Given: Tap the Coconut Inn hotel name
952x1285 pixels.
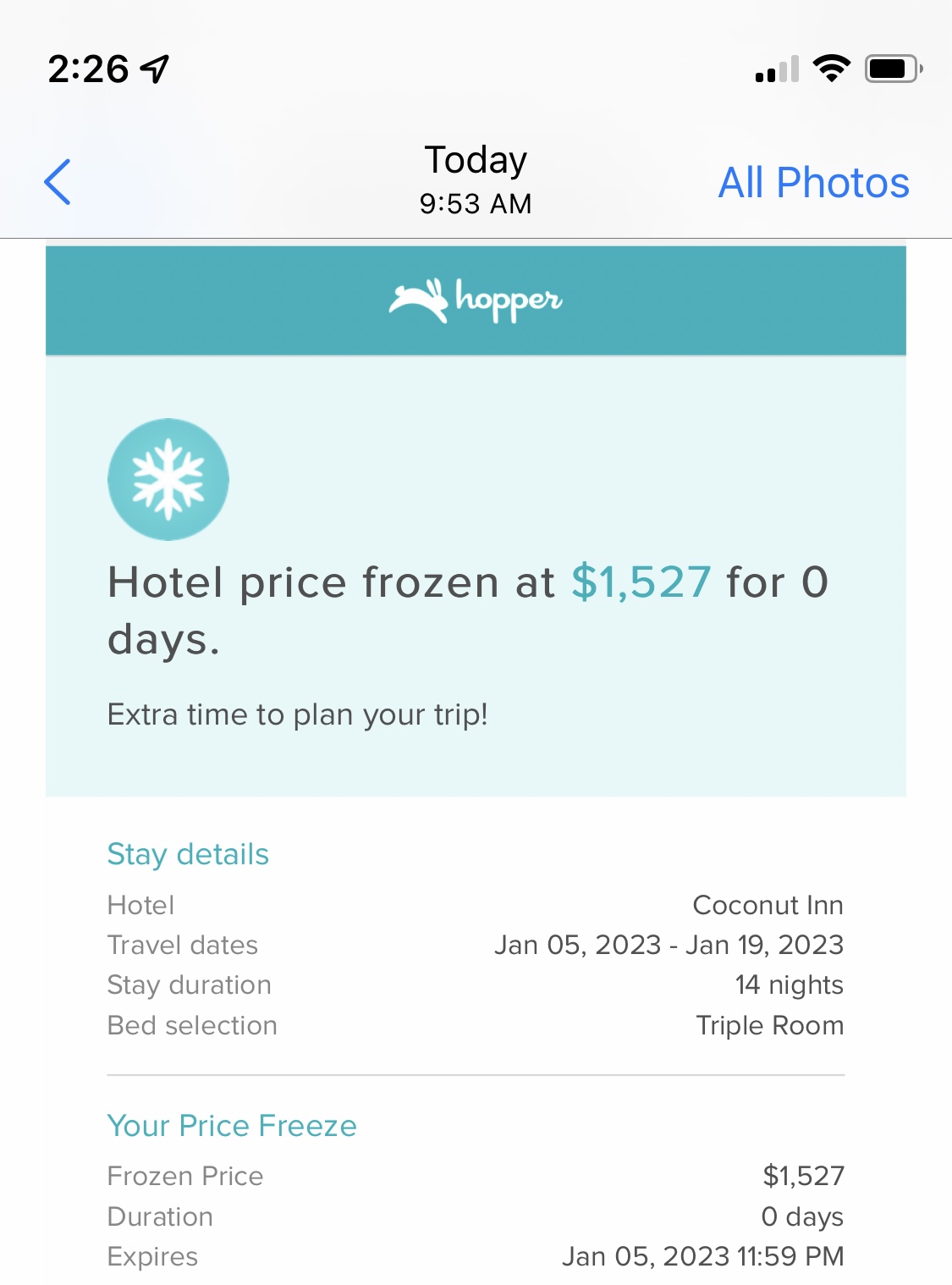Looking at the screenshot, I should tap(767, 904).
